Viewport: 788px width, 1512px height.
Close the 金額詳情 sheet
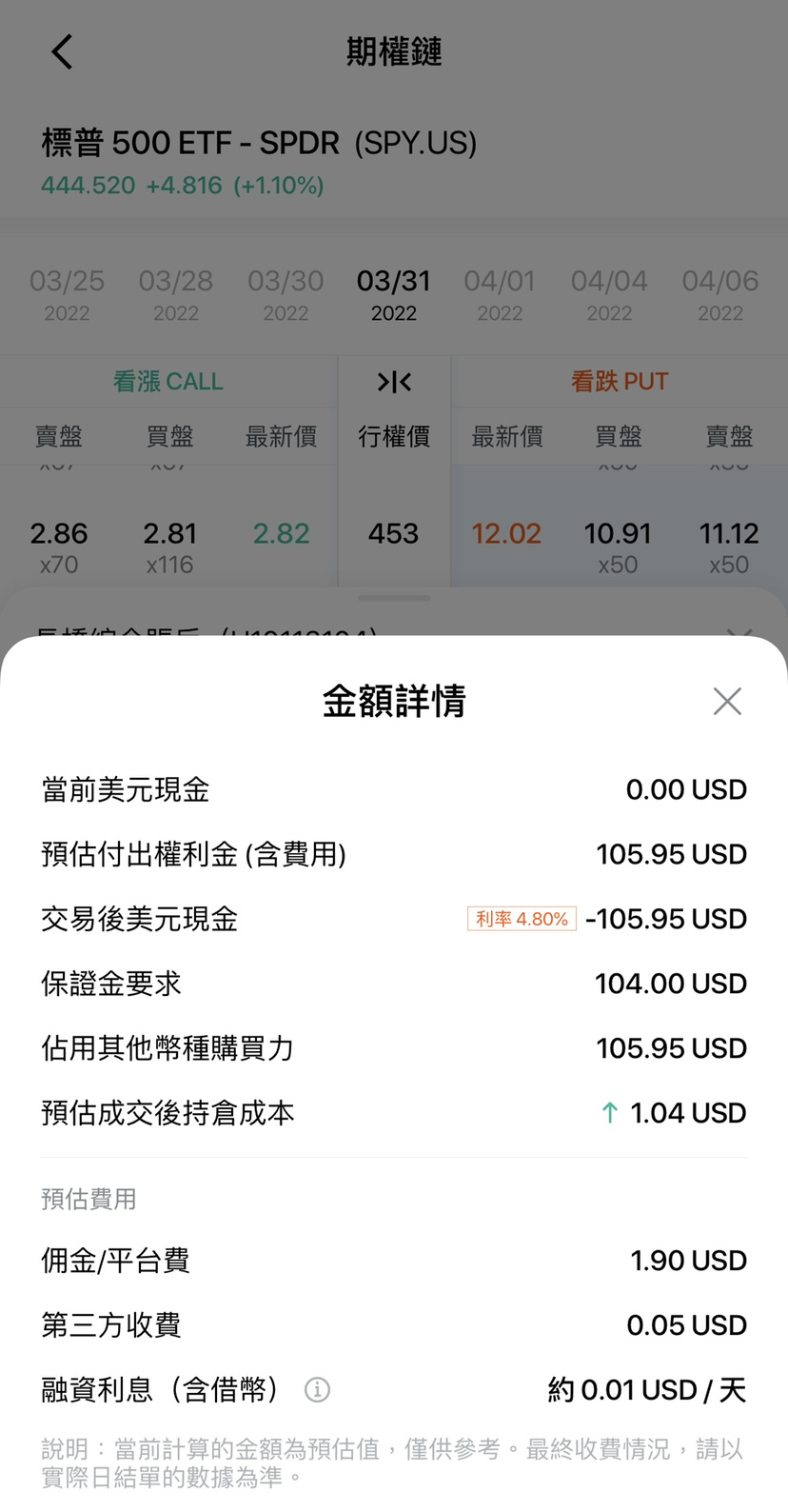(x=727, y=702)
